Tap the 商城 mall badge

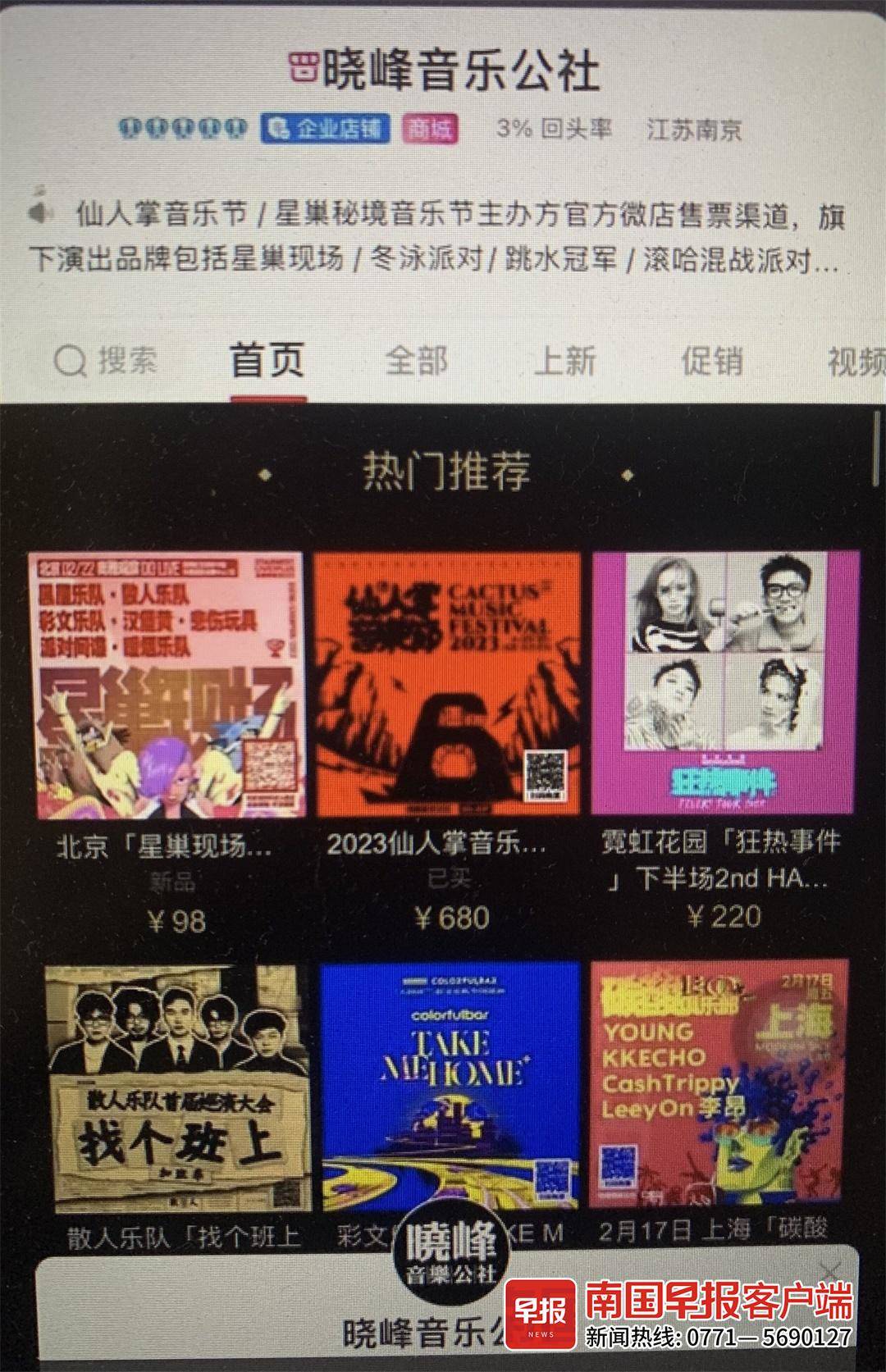tap(430, 127)
